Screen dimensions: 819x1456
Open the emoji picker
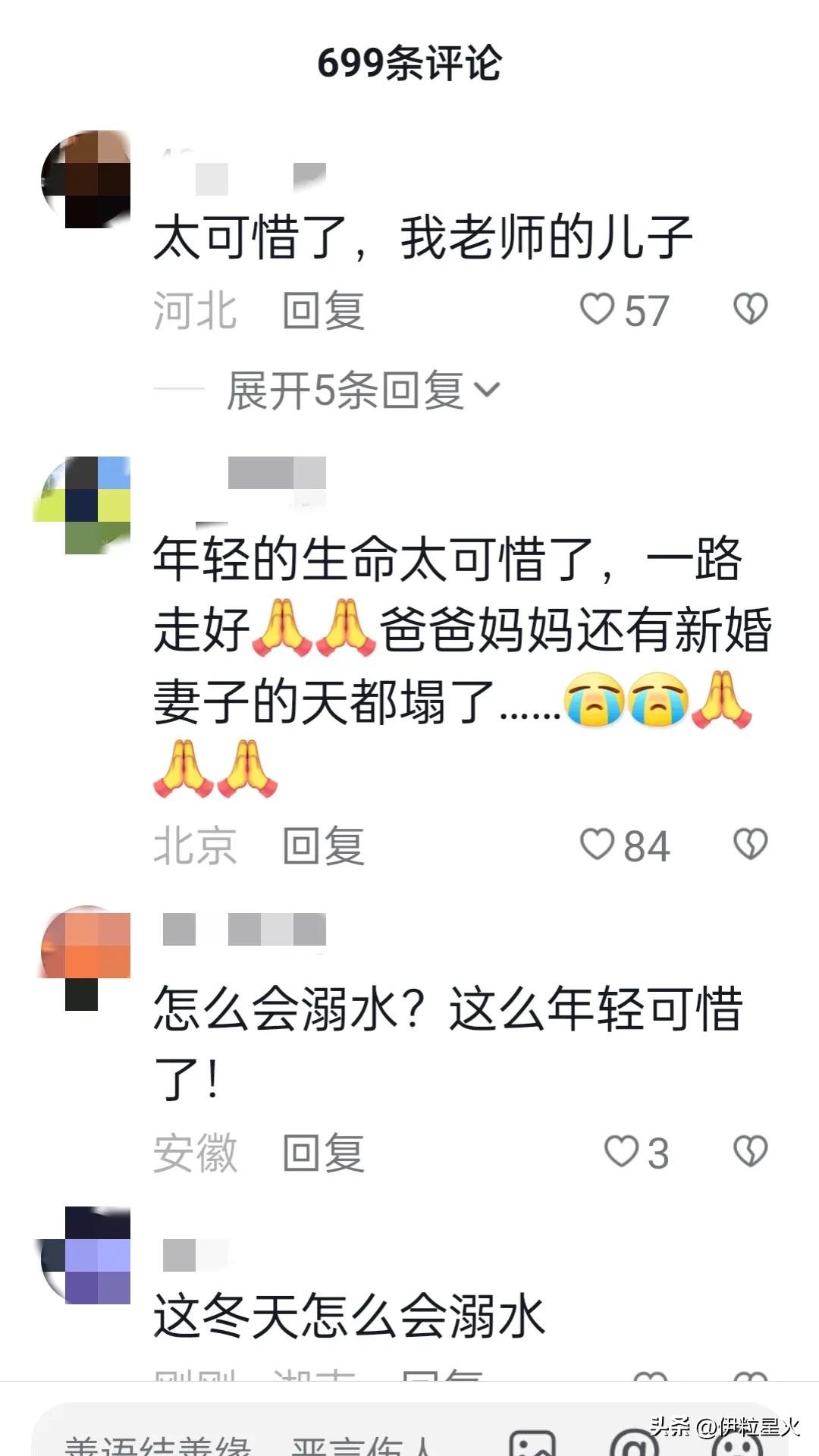coord(737,1441)
